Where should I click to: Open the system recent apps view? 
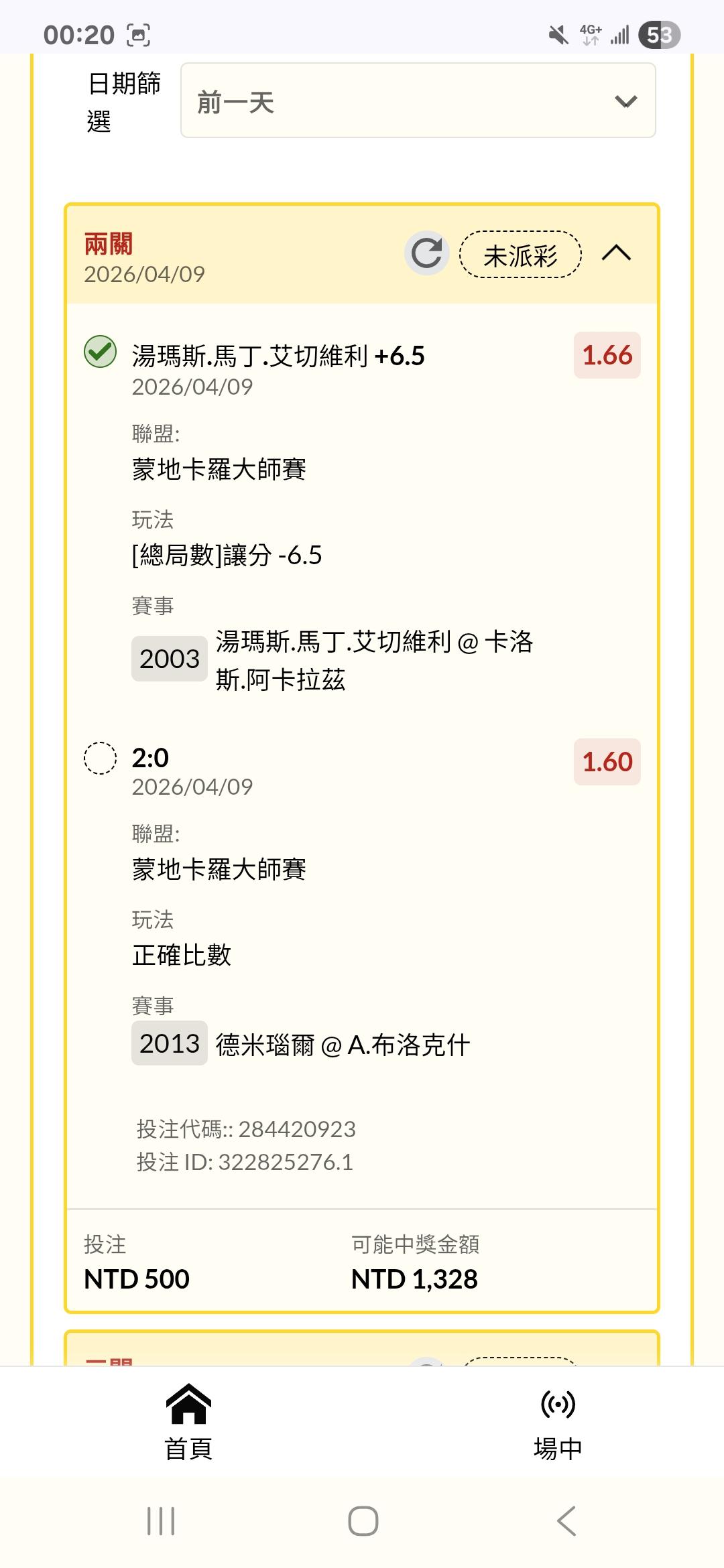tap(161, 1520)
